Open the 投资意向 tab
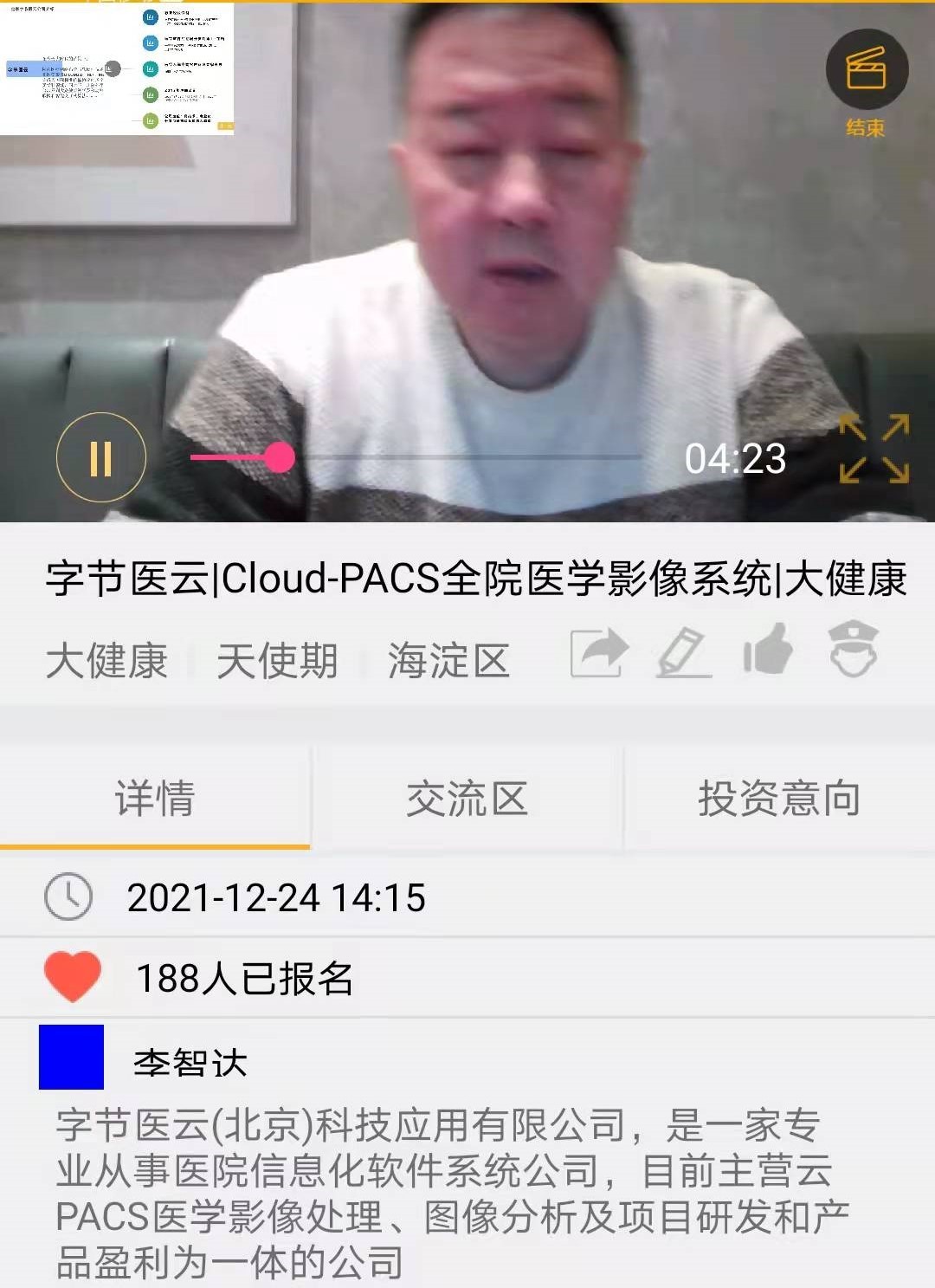935x1288 pixels. pos(778,798)
